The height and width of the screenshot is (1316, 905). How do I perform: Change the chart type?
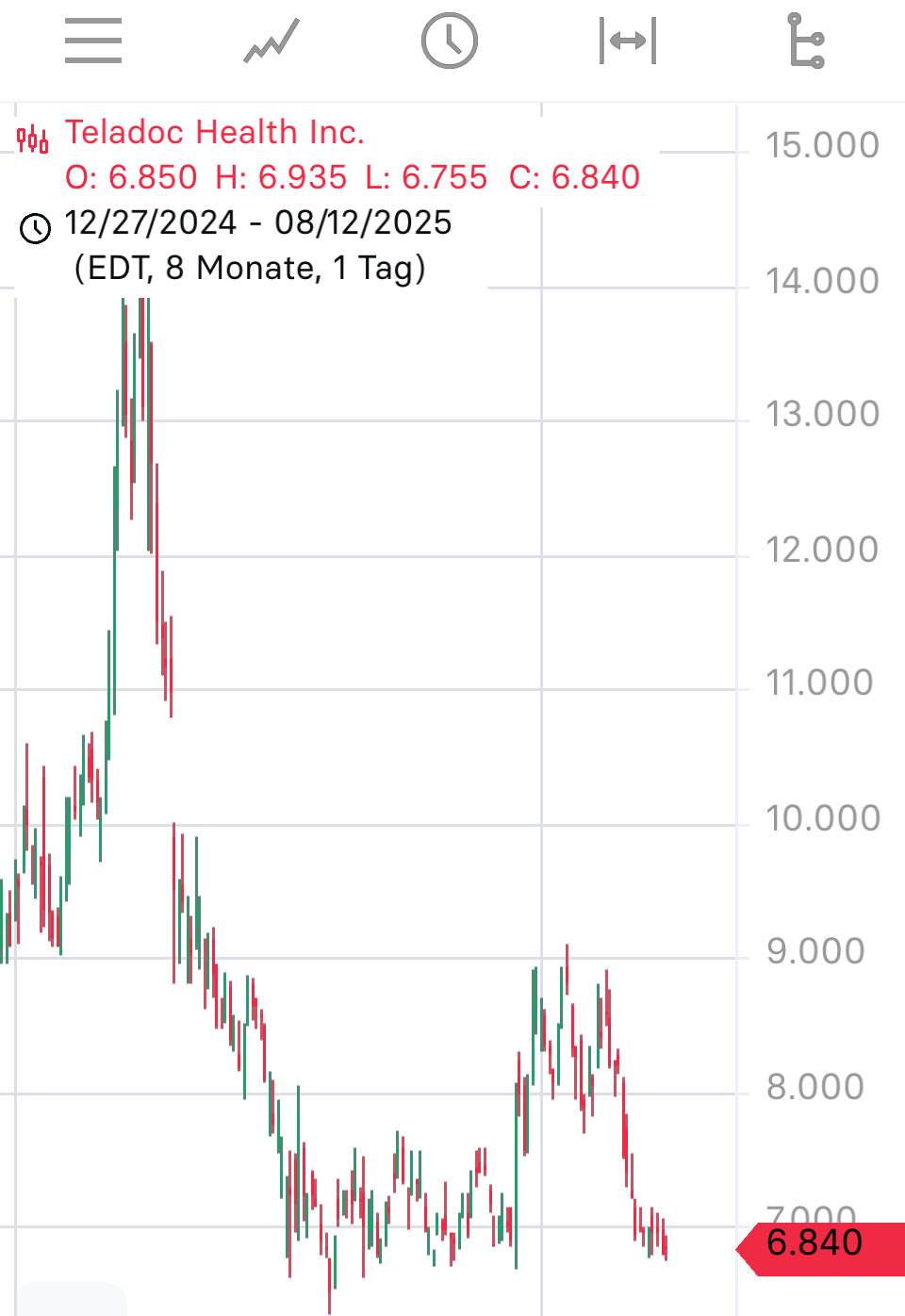(x=271, y=41)
